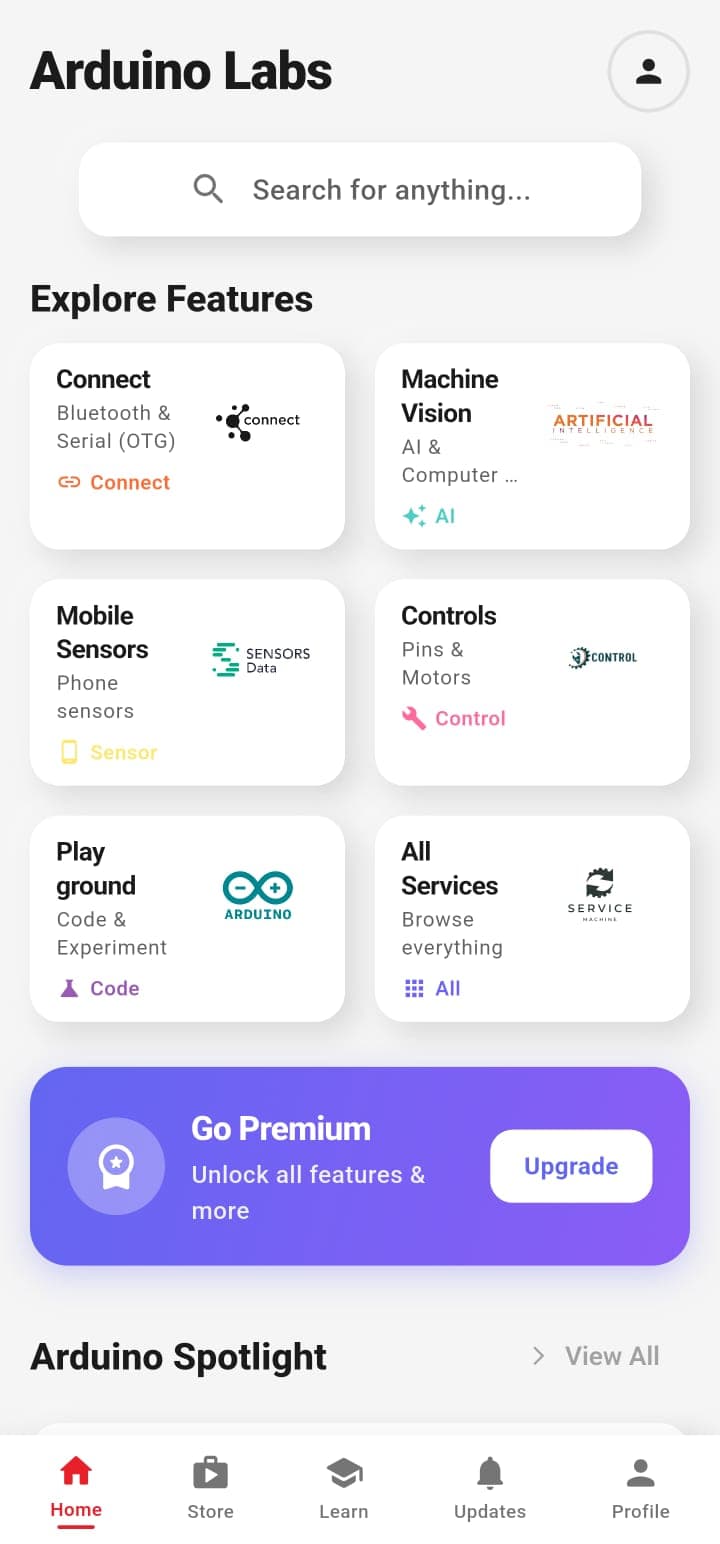Tap the Control wrench chip on Controls card
The image size is (720, 1544).
[453, 718]
